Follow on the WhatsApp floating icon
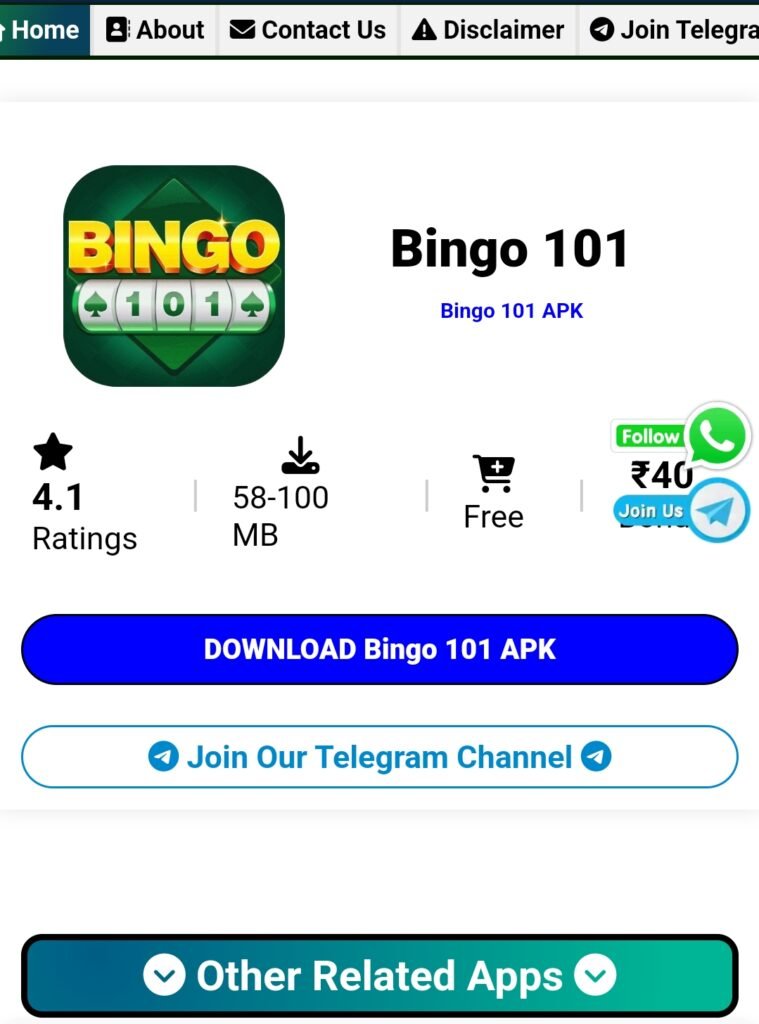This screenshot has height=1024, width=759. click(x=716, y=436)
